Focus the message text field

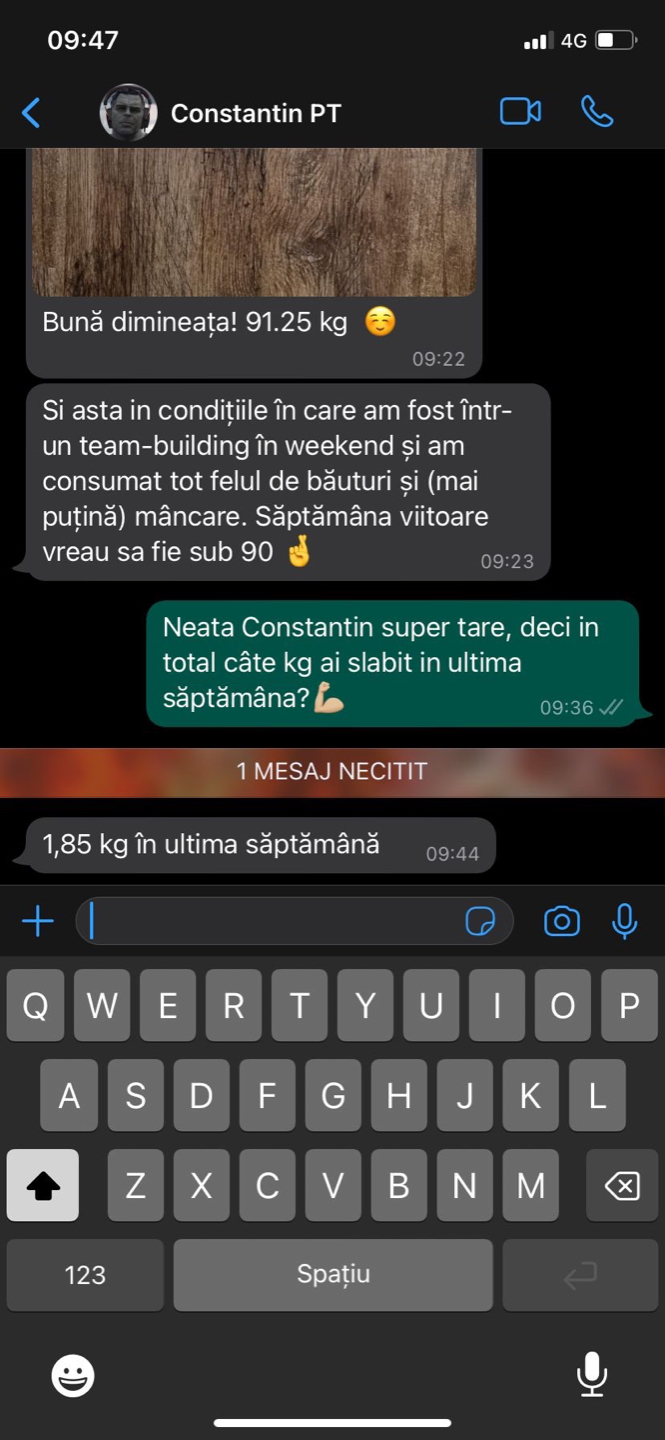[270, 921]
